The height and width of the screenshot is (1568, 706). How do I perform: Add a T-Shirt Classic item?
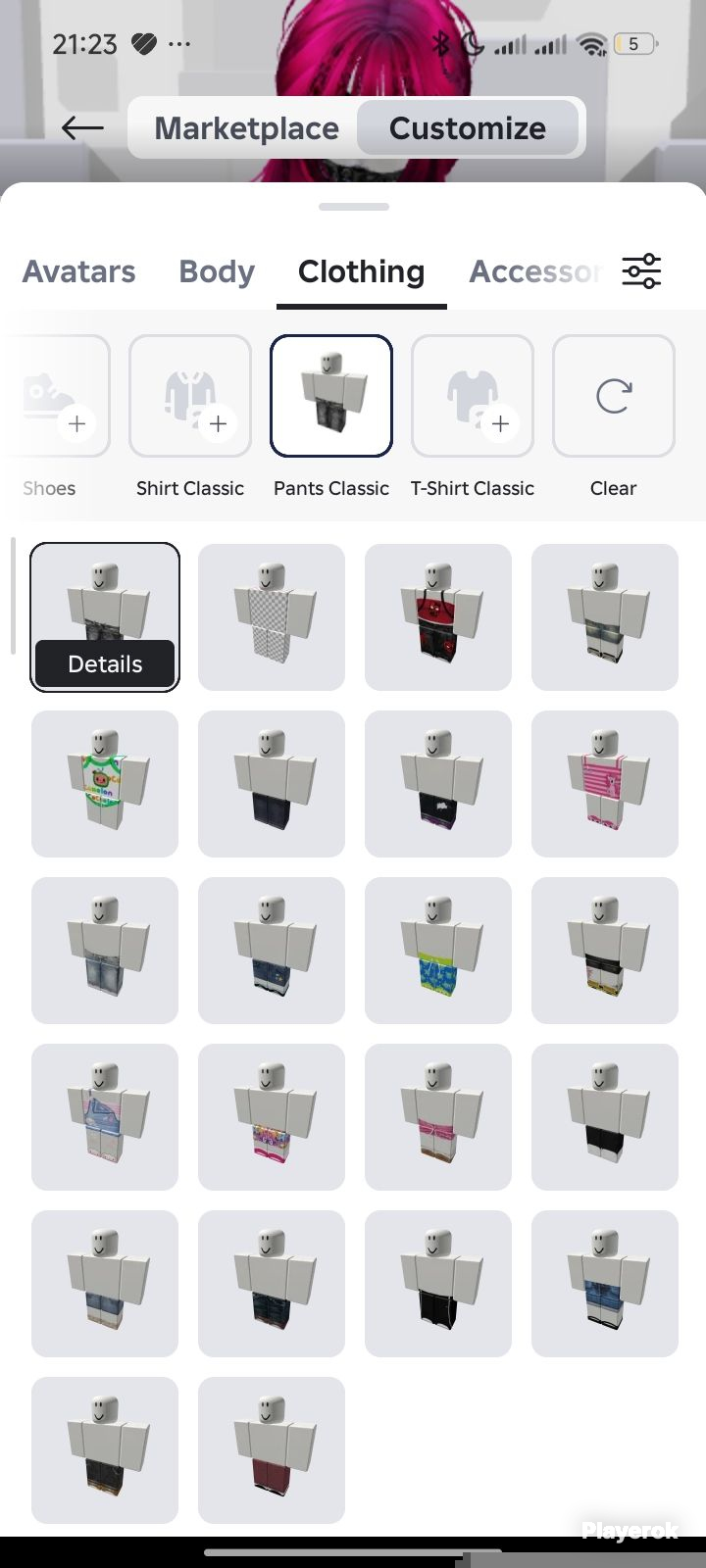(473, 396)
